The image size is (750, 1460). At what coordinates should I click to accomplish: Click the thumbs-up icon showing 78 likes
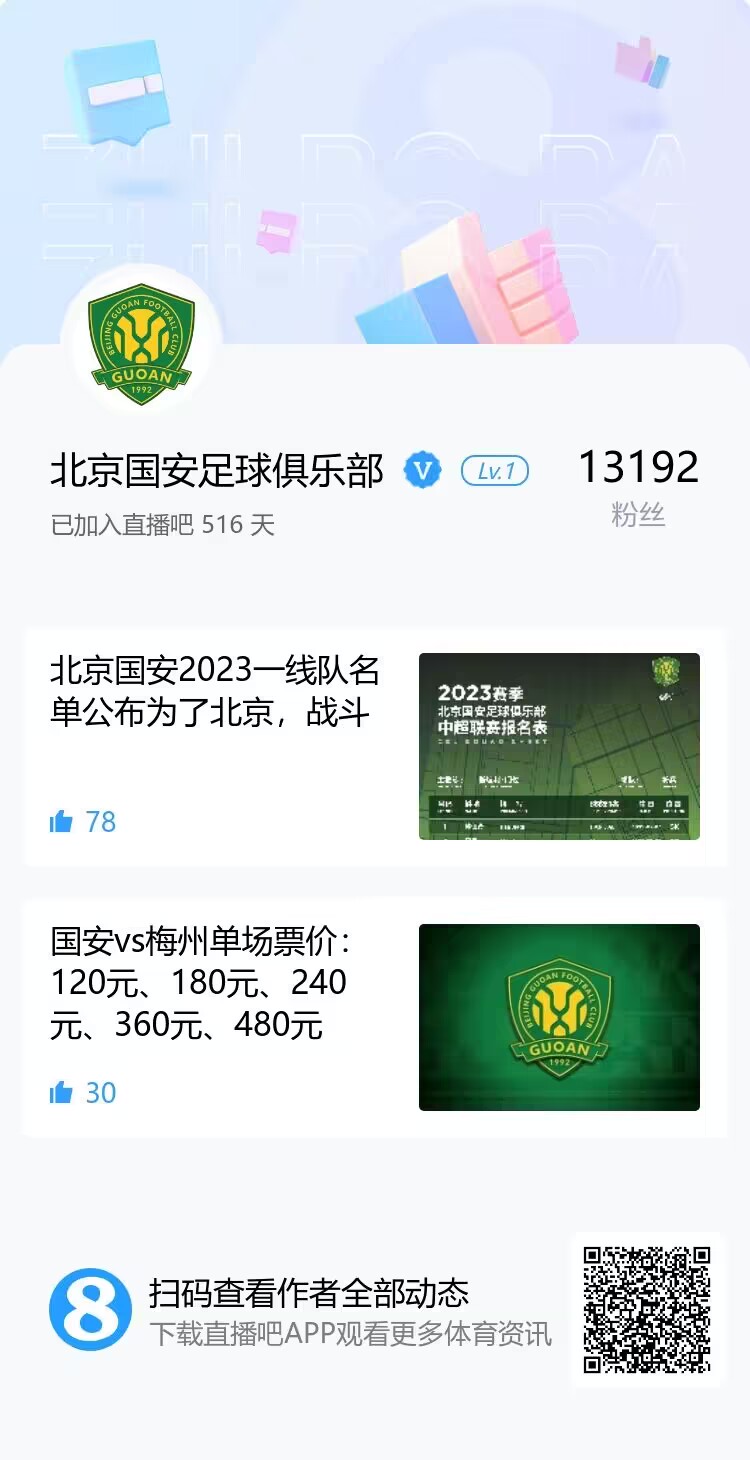point(62,820)
